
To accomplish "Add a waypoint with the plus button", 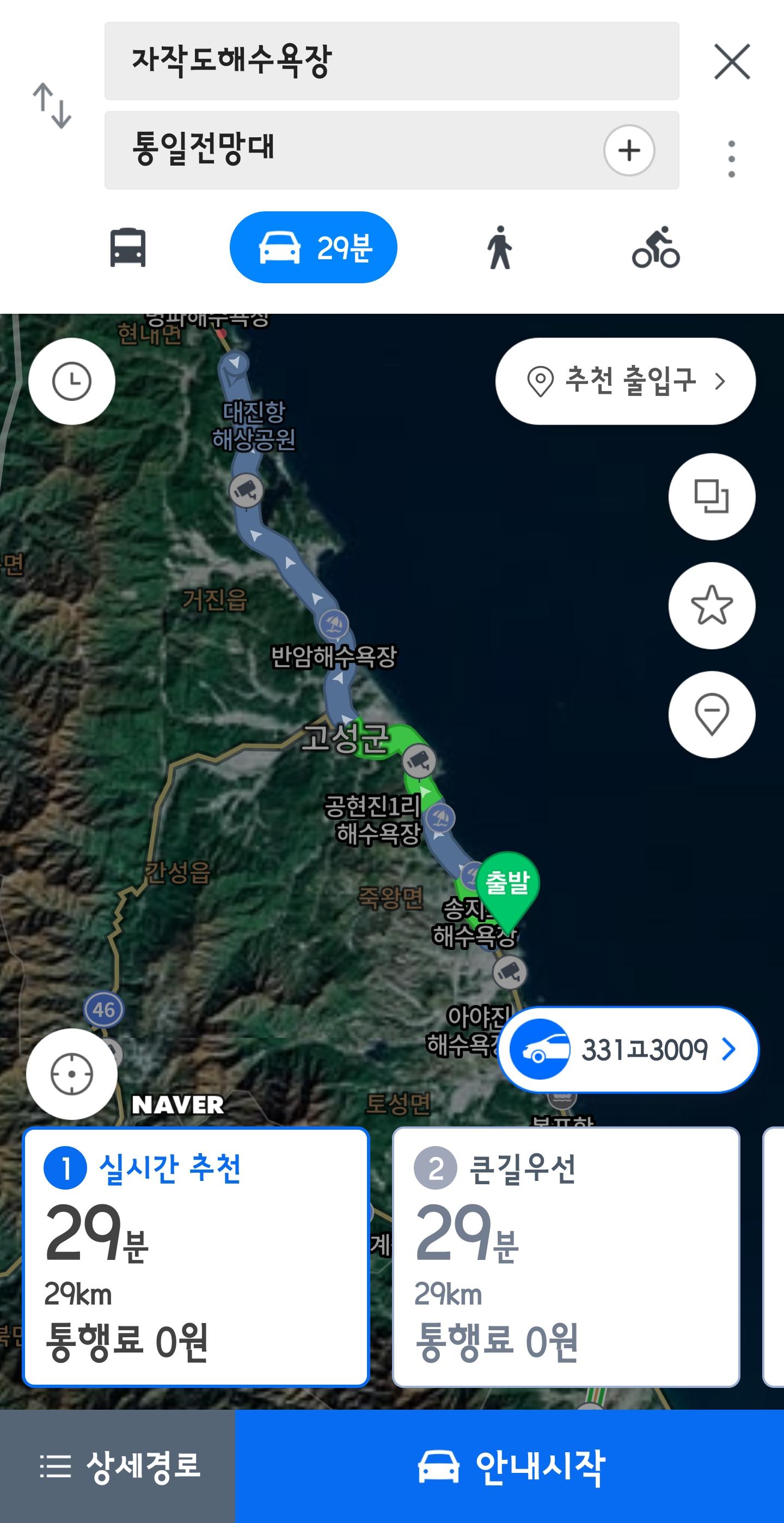I will coord(629,150).
